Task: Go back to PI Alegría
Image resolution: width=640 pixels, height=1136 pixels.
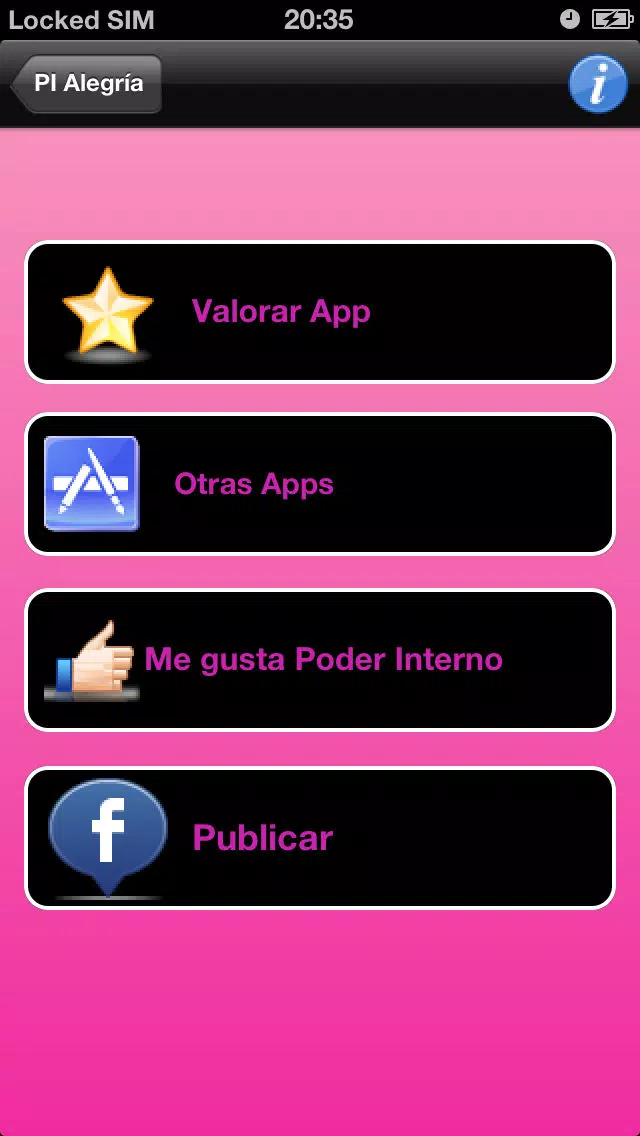Action: (86, 83)
